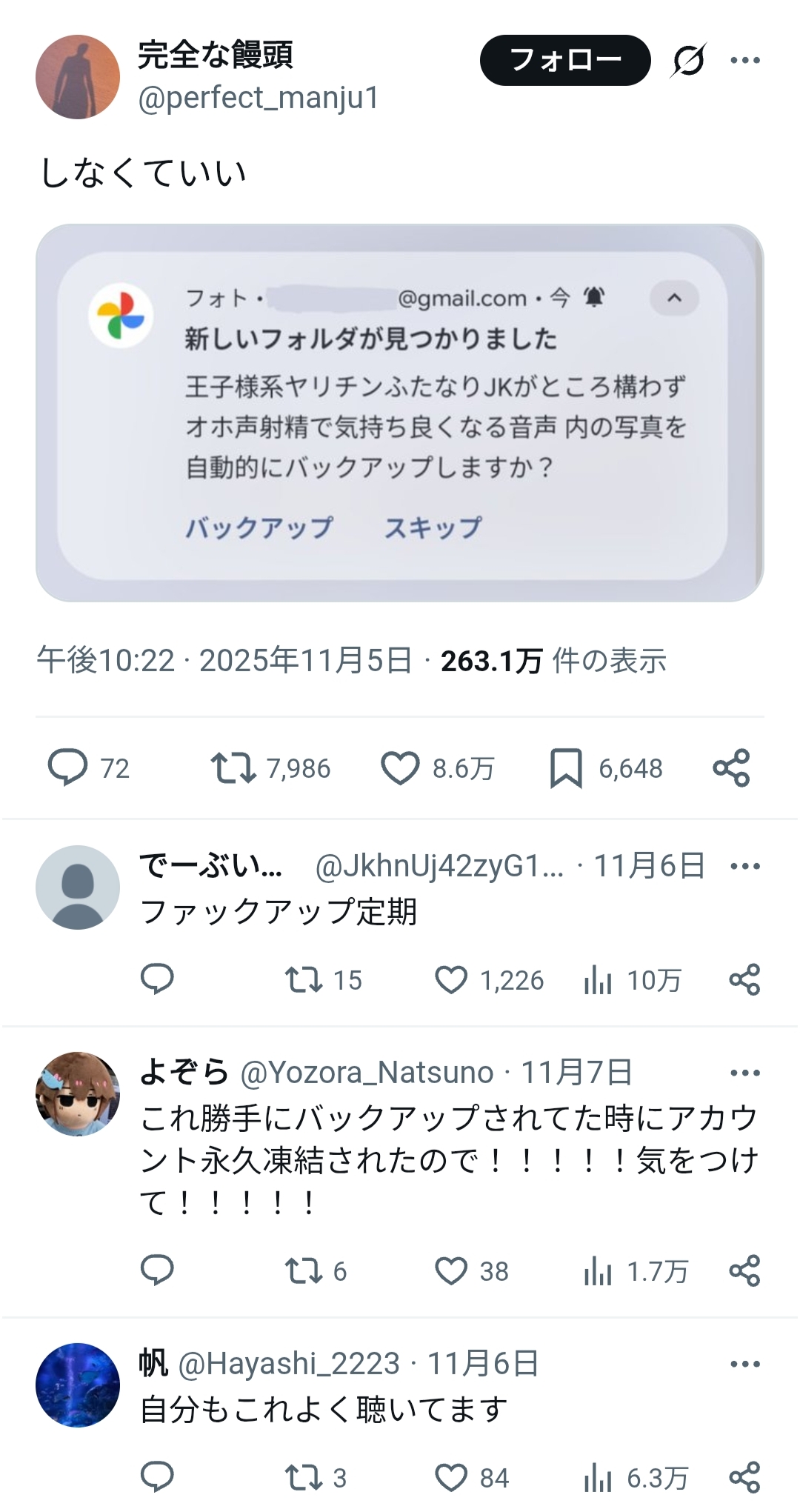Reply to よぞら's comment
Image resolution: width=800 pixels, height=1512 pixels.
pos(157,1270)
